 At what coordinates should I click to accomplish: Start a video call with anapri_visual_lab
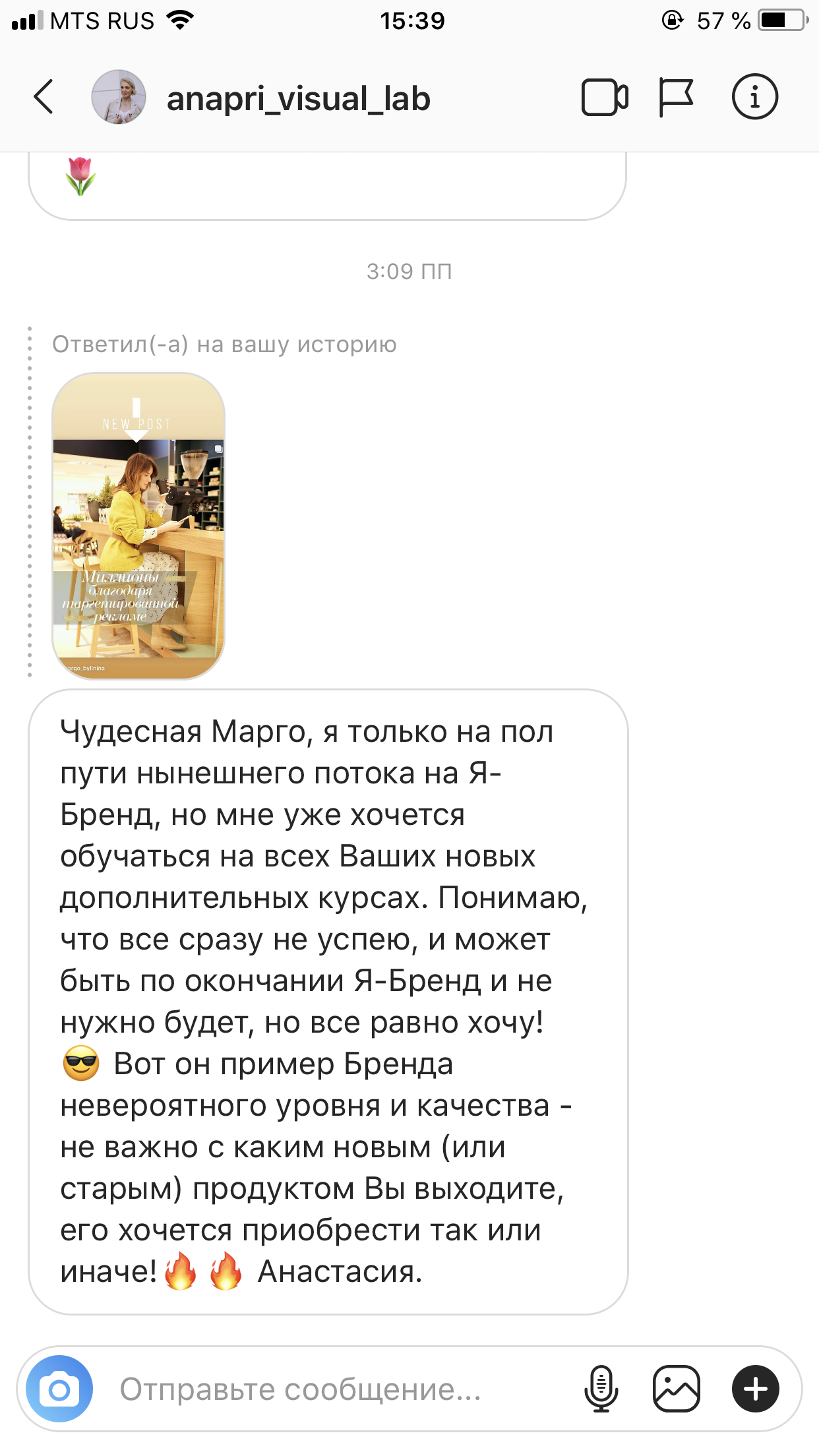pos(604,98)
